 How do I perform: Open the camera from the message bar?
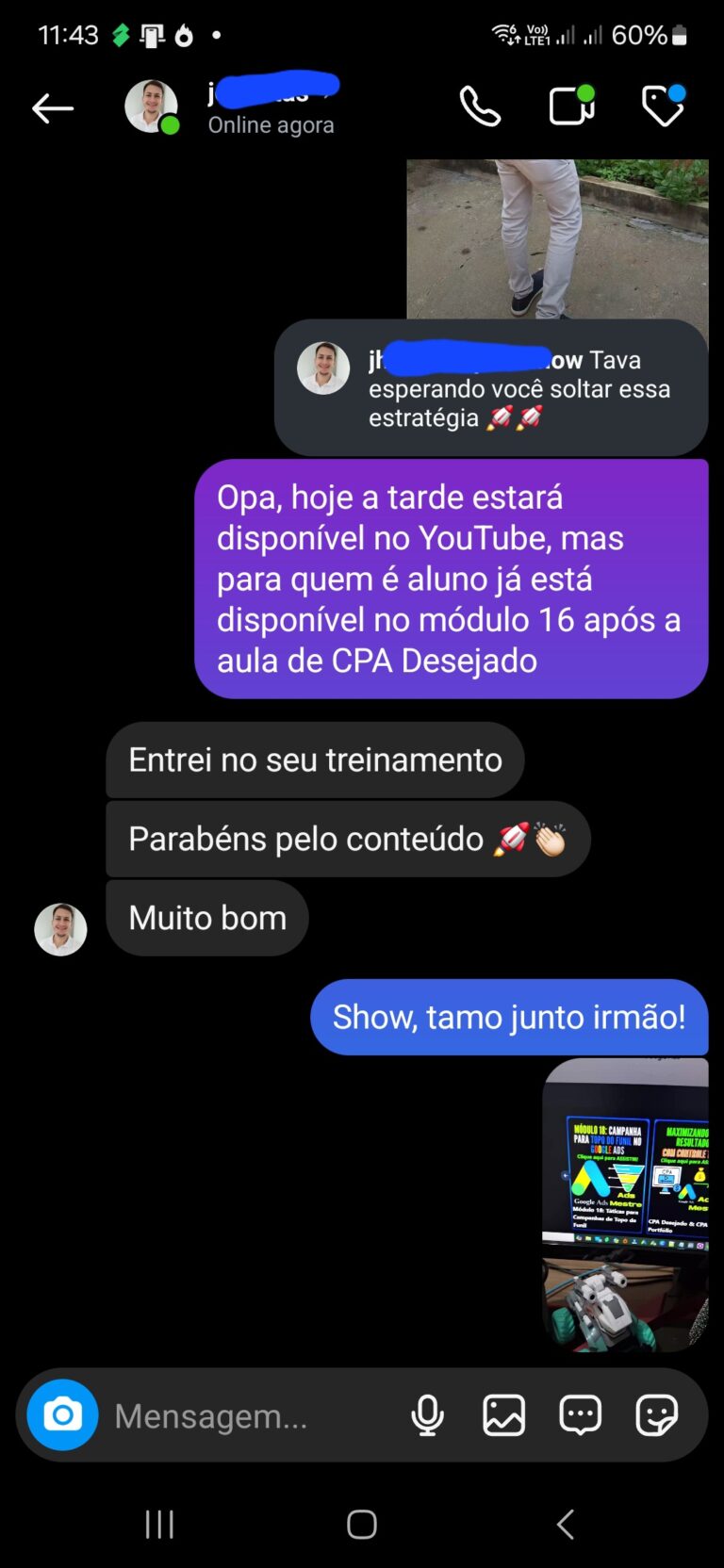click(62, 1415)
